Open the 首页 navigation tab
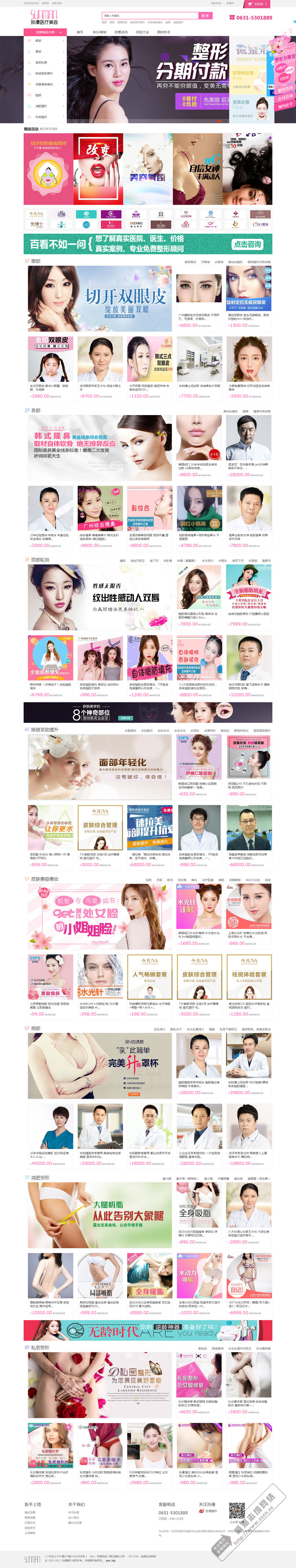This screenshot has height=1568, width=296. (x=80, y=32)
